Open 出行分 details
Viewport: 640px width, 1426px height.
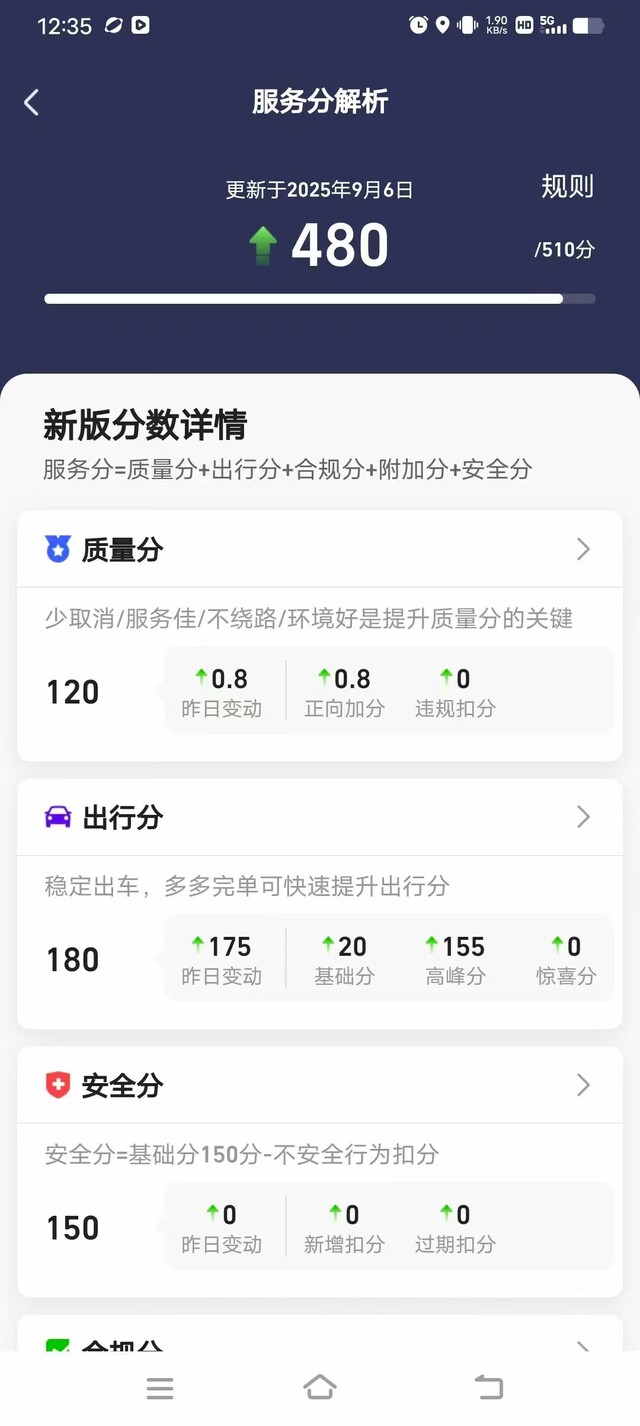pyautogui.click(x=320, y=817)
